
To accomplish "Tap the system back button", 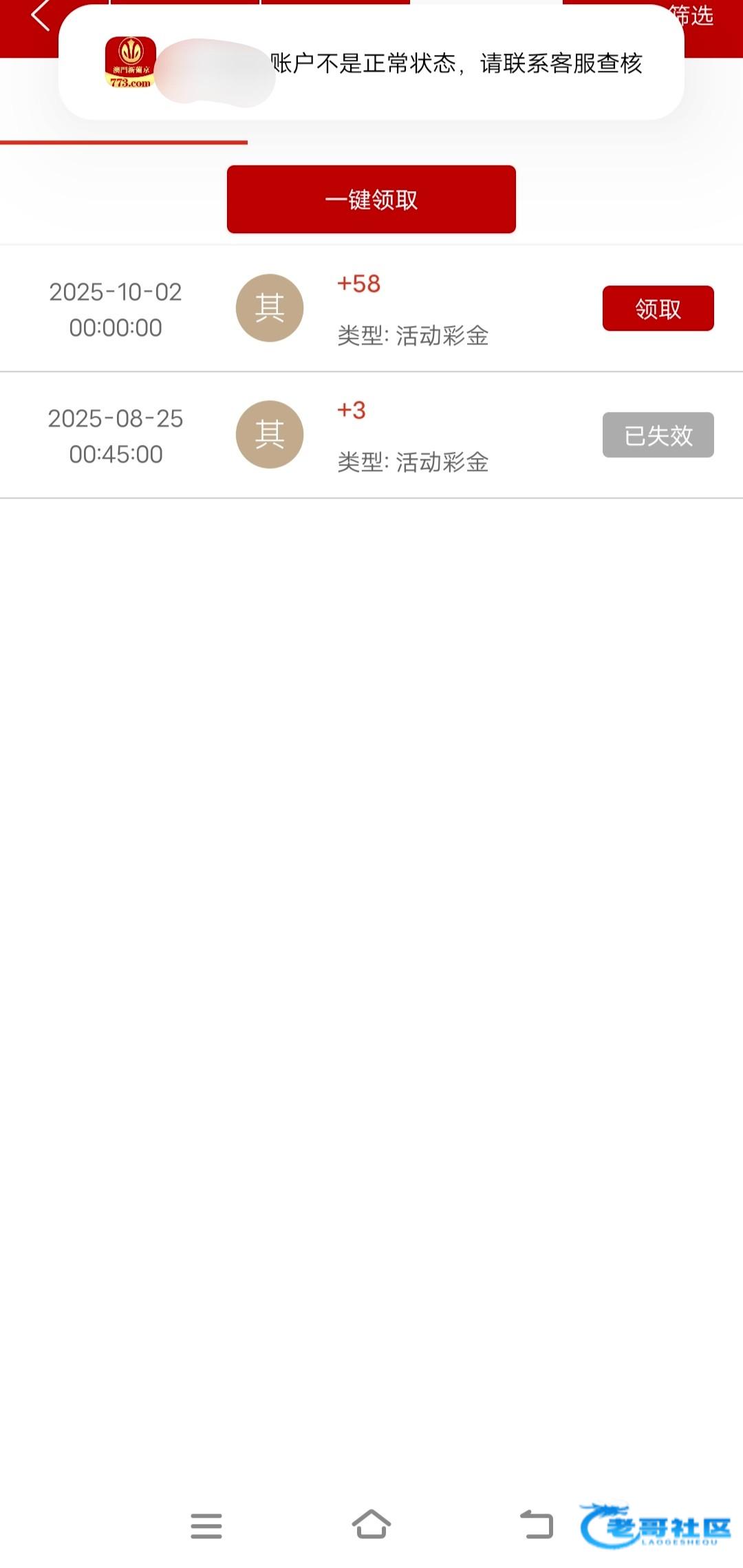I will 537,1524.
